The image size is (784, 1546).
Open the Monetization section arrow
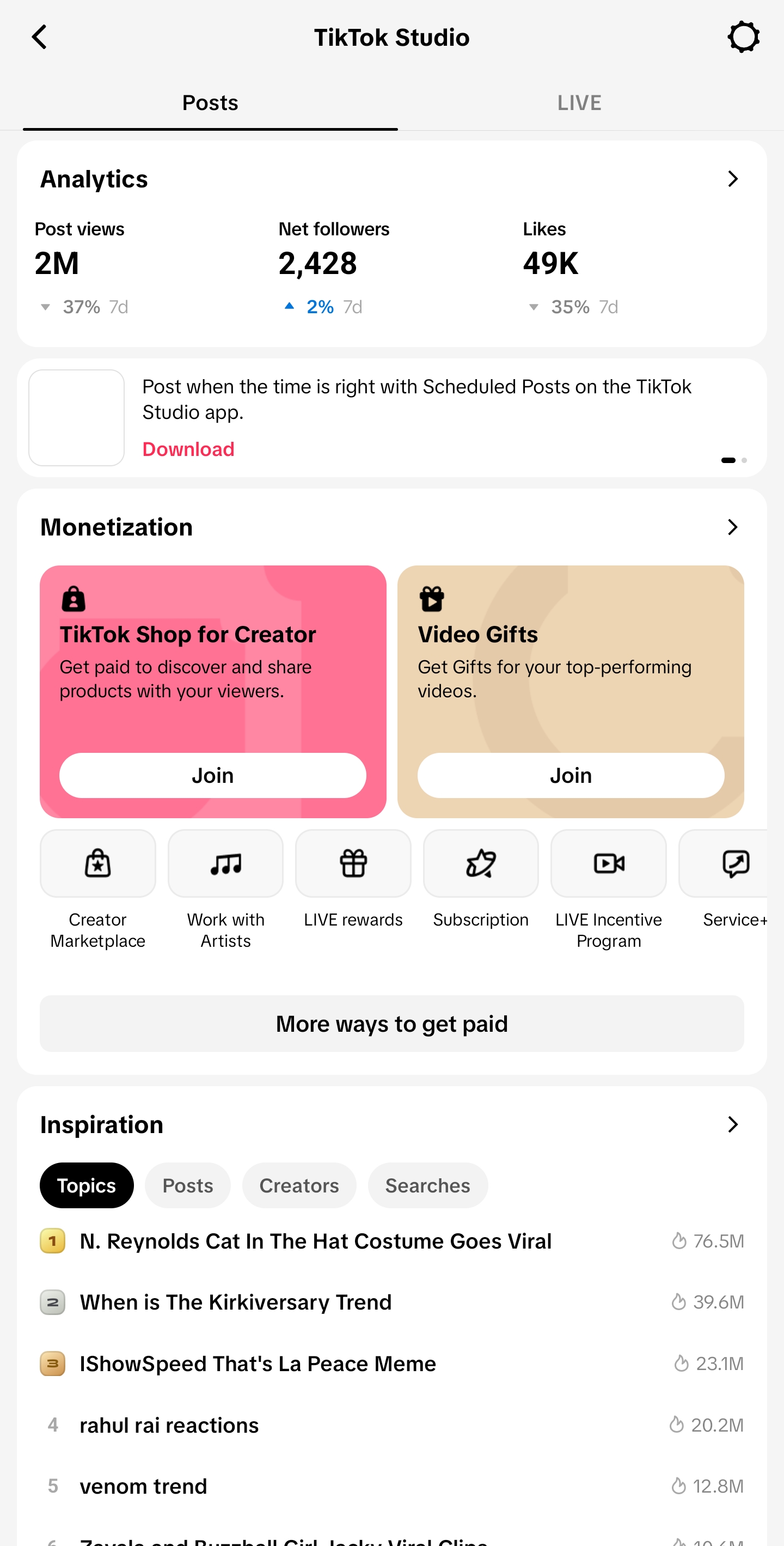732,527
